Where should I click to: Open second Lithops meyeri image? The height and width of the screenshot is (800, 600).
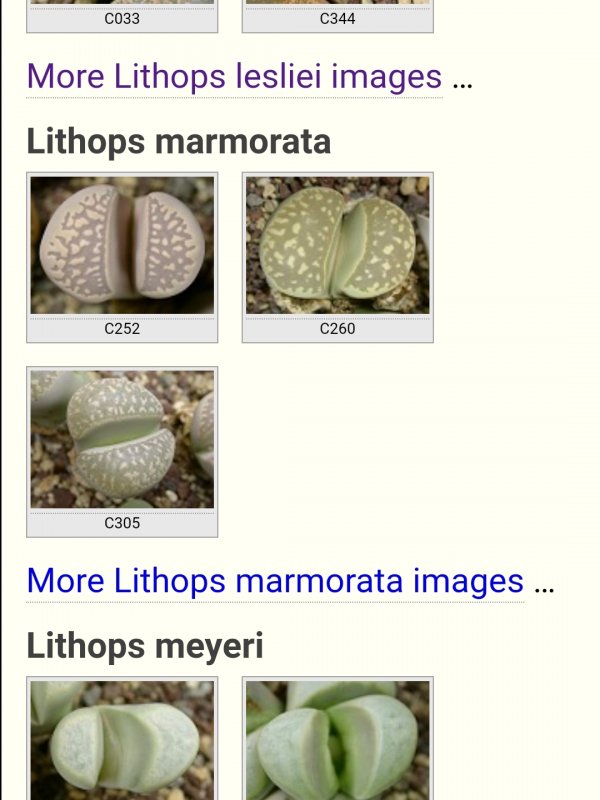click(337, 740)
